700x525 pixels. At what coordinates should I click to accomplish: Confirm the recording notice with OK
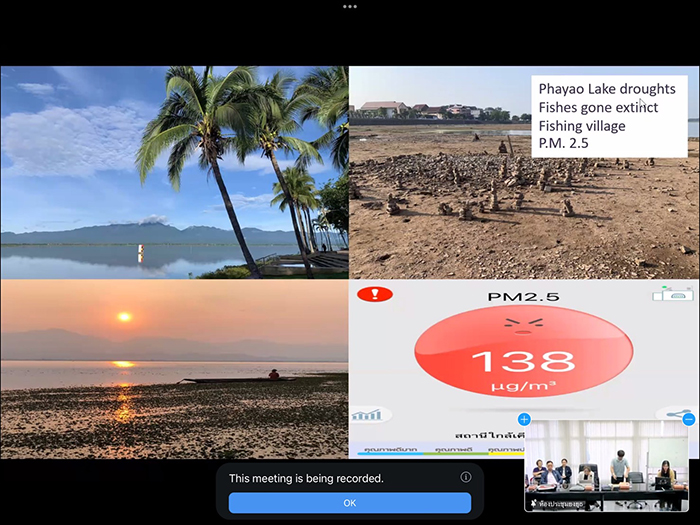tap(349, 503)
